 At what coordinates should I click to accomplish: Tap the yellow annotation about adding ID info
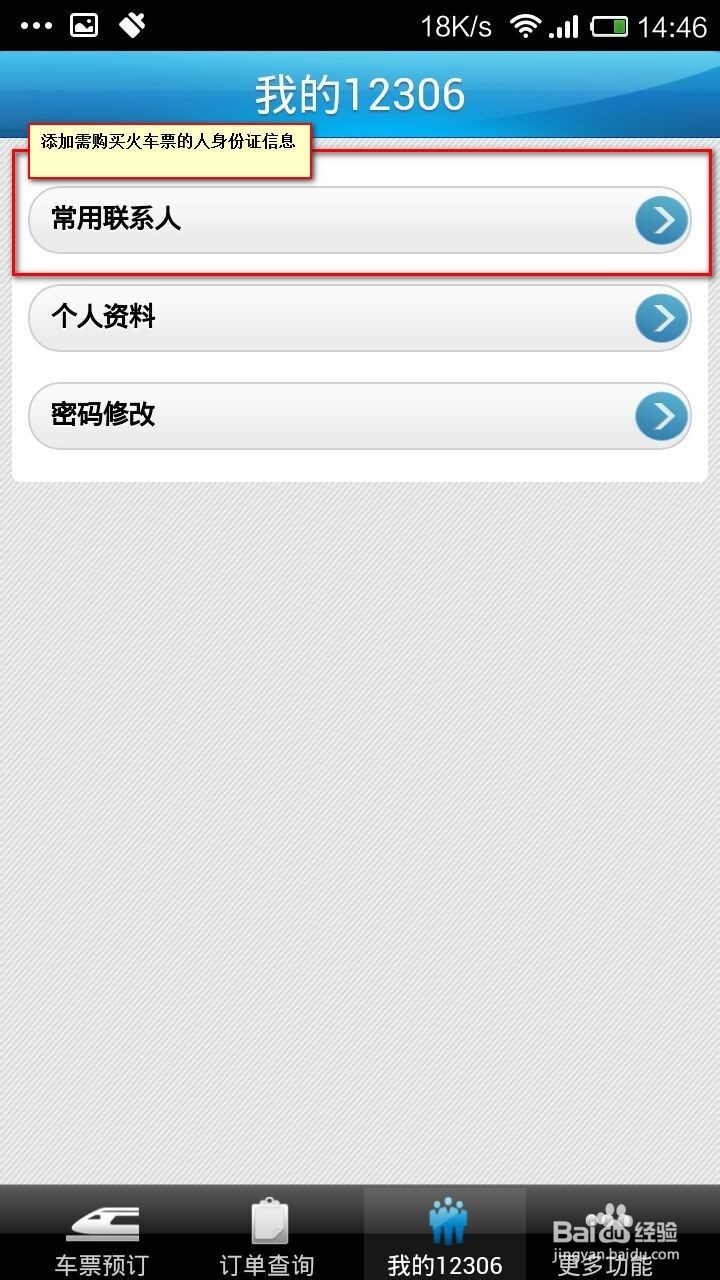point(170,144)
